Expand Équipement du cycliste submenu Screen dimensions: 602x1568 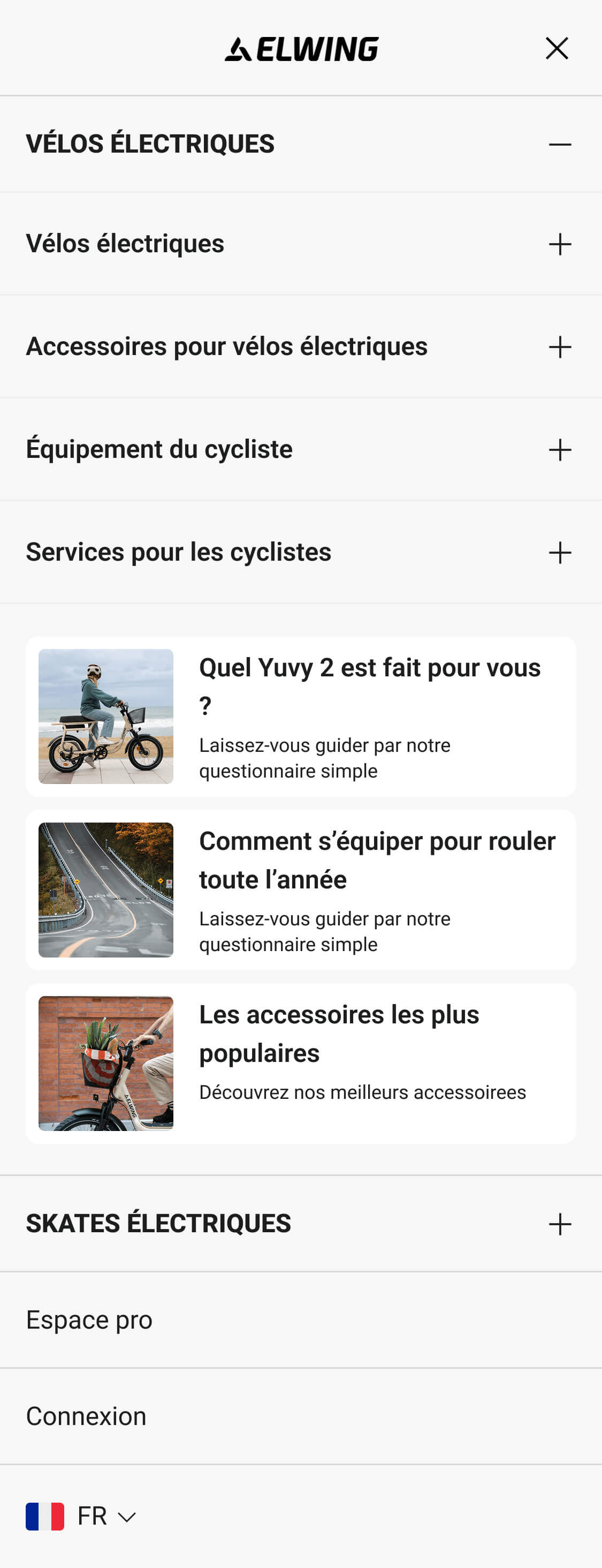click(x=559, y=450)
